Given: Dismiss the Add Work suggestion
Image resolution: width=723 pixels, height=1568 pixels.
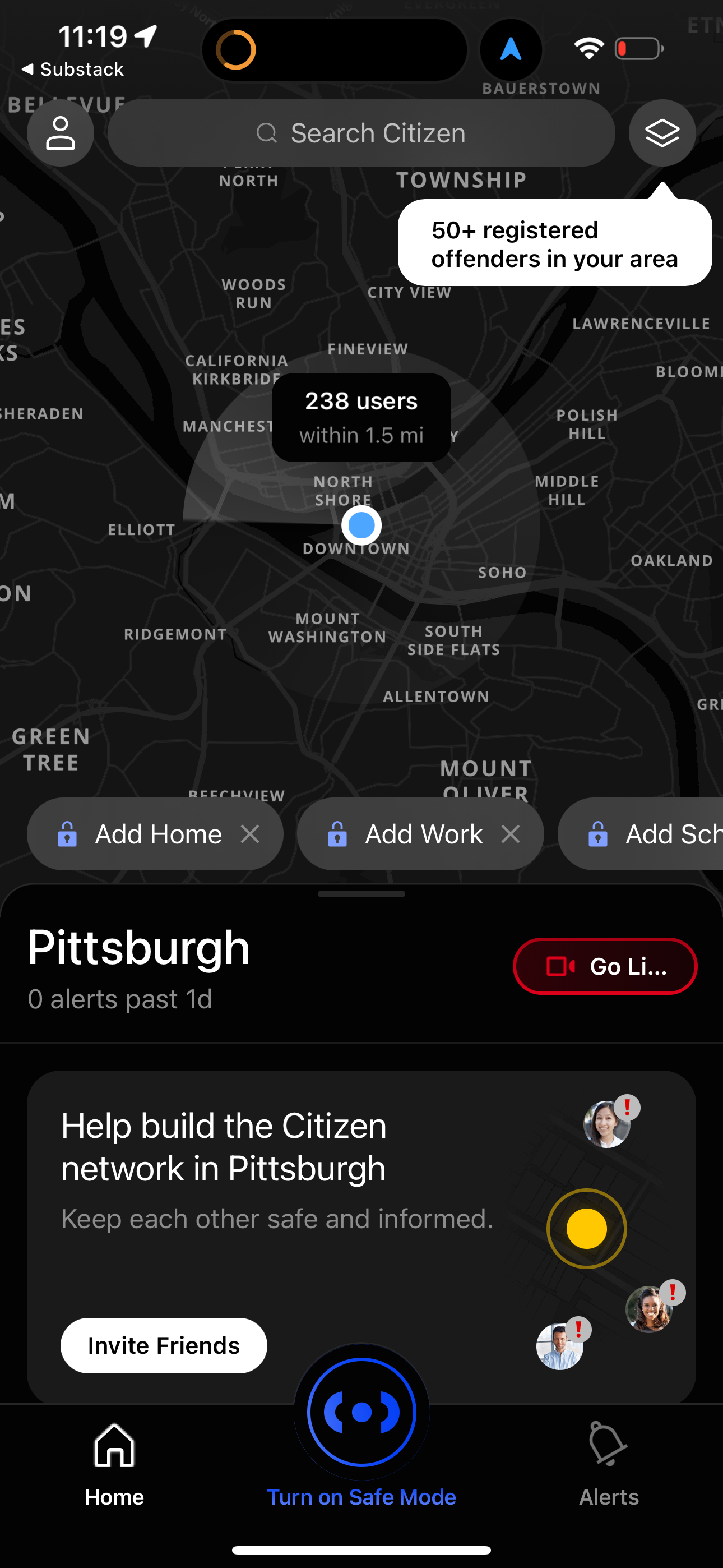Looking at the screenshot, I should tap(511, 834).
